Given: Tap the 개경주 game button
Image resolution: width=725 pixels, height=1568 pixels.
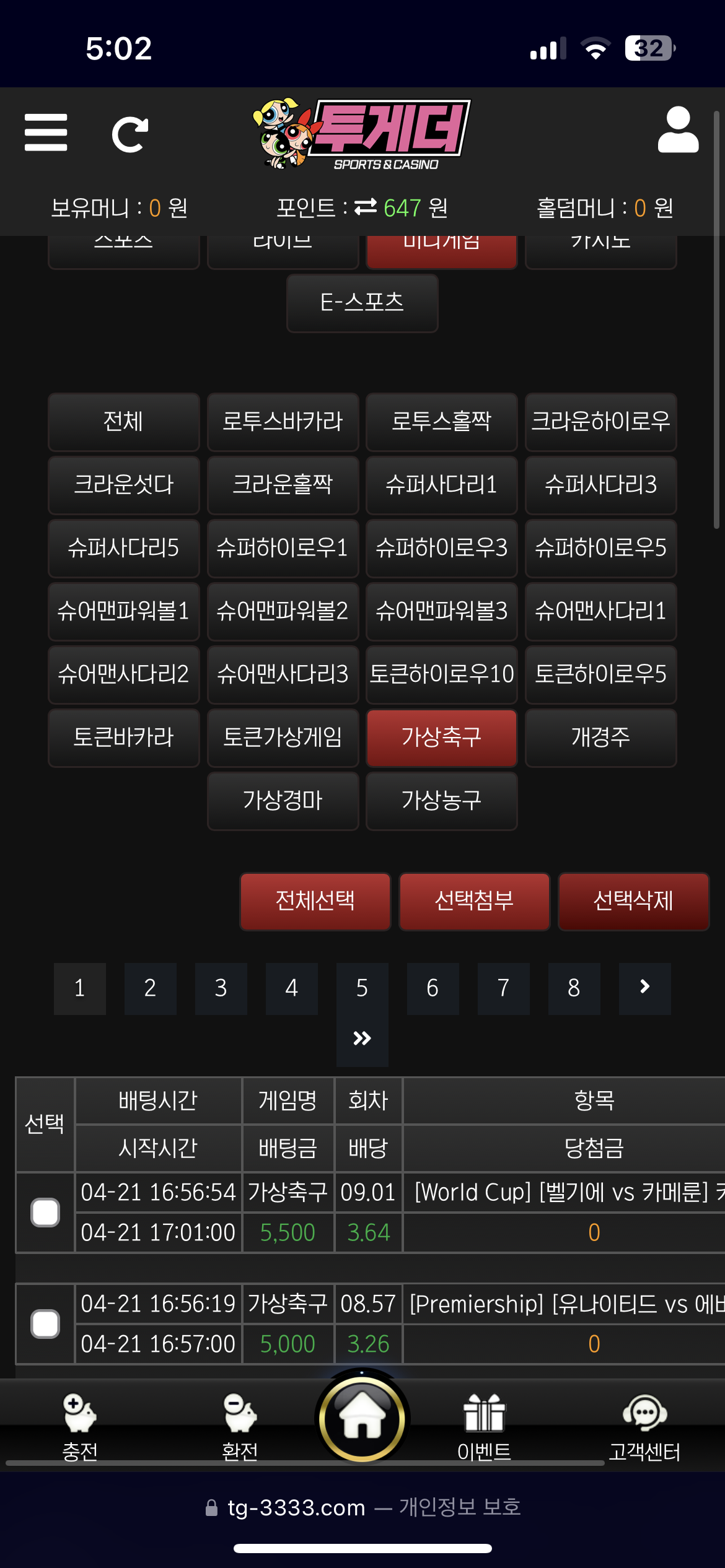Looking at the screenshot, I should pos(600,738).
